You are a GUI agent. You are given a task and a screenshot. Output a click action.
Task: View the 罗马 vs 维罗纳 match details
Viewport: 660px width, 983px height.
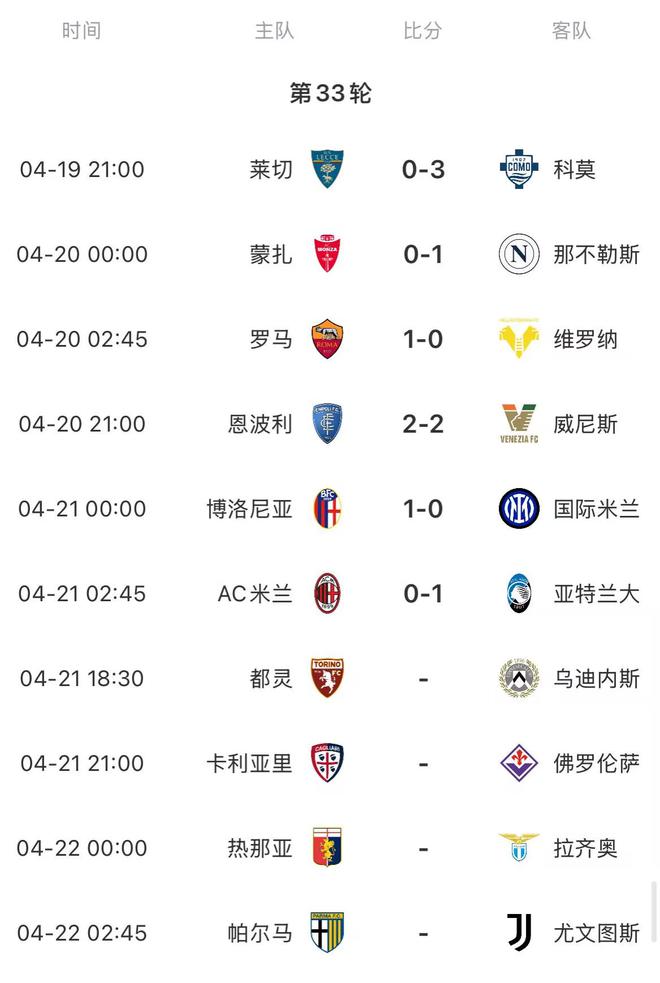(423, 339)
